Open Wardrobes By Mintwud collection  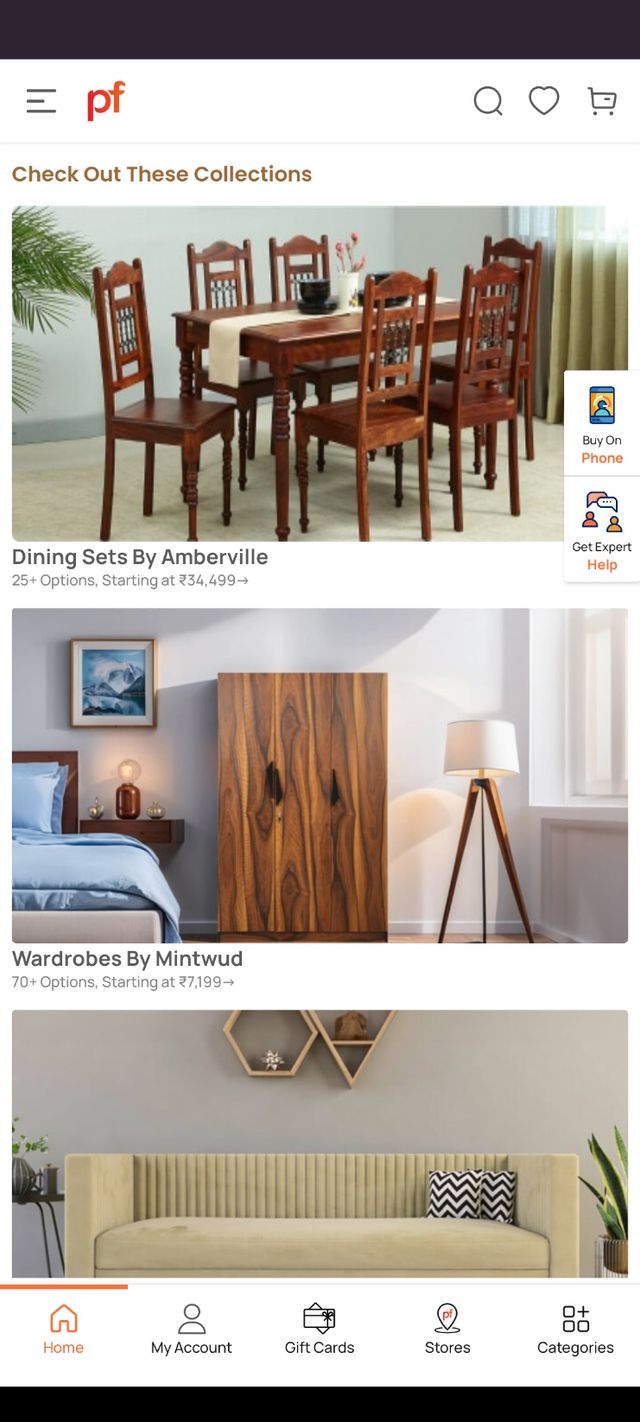coord(320,775)
